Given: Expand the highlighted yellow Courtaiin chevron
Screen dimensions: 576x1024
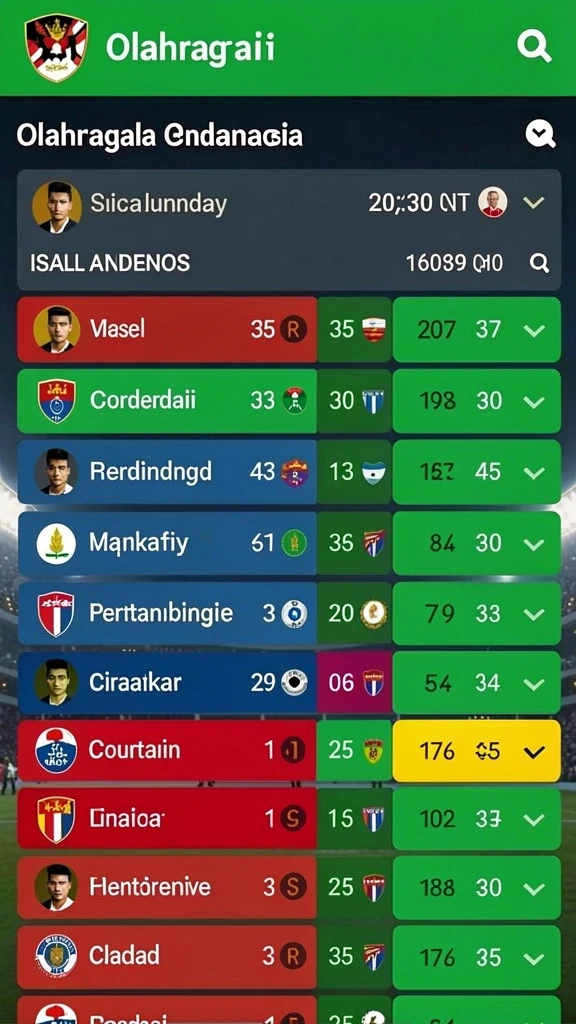Looking at the screenshot, I should click(534, 752).
